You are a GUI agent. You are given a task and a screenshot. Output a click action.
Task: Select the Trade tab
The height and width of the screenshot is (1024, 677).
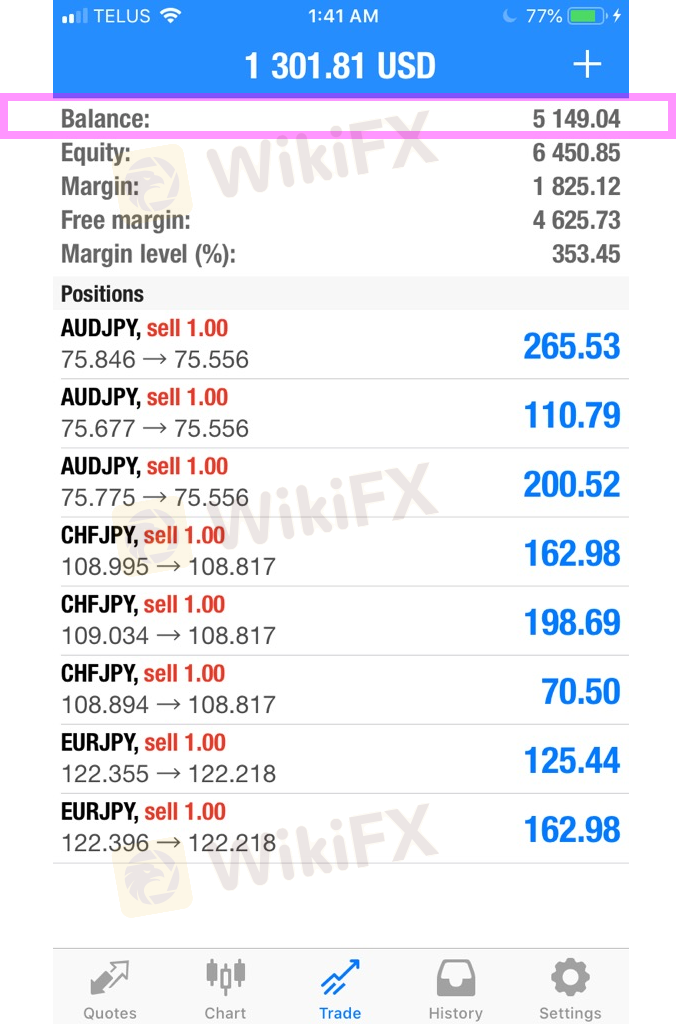[340, 988]
